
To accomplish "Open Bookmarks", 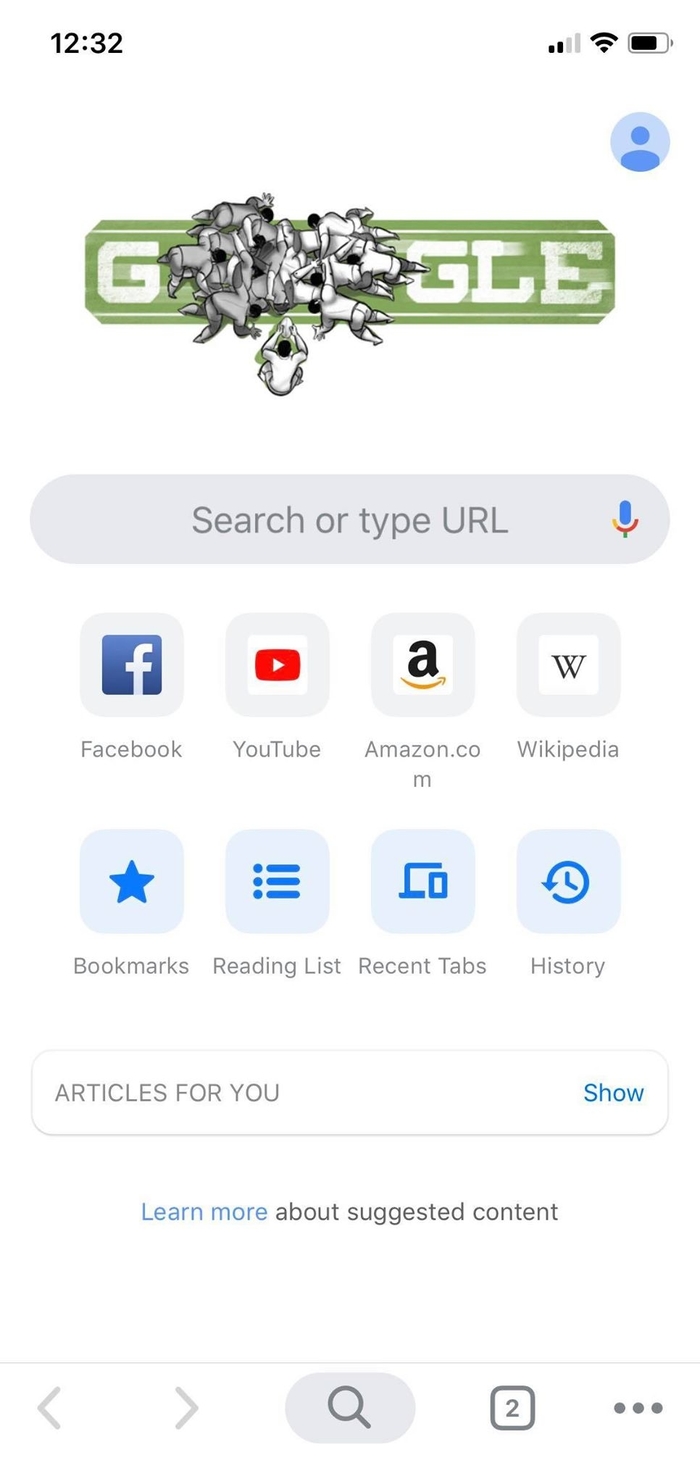I will tap(131, 882).
